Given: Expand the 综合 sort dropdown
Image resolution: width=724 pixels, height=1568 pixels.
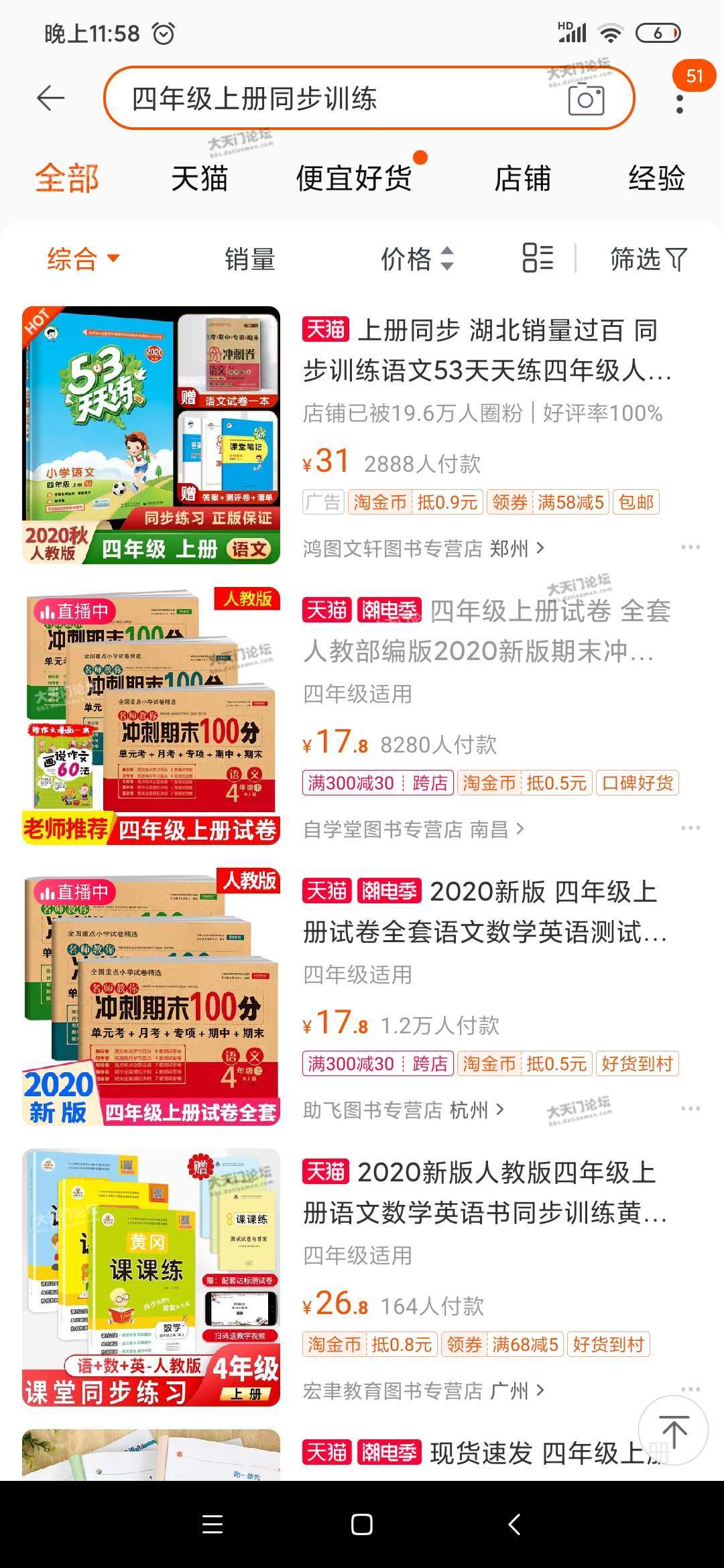Looking at the screenshot, I should tap(82, 259).
